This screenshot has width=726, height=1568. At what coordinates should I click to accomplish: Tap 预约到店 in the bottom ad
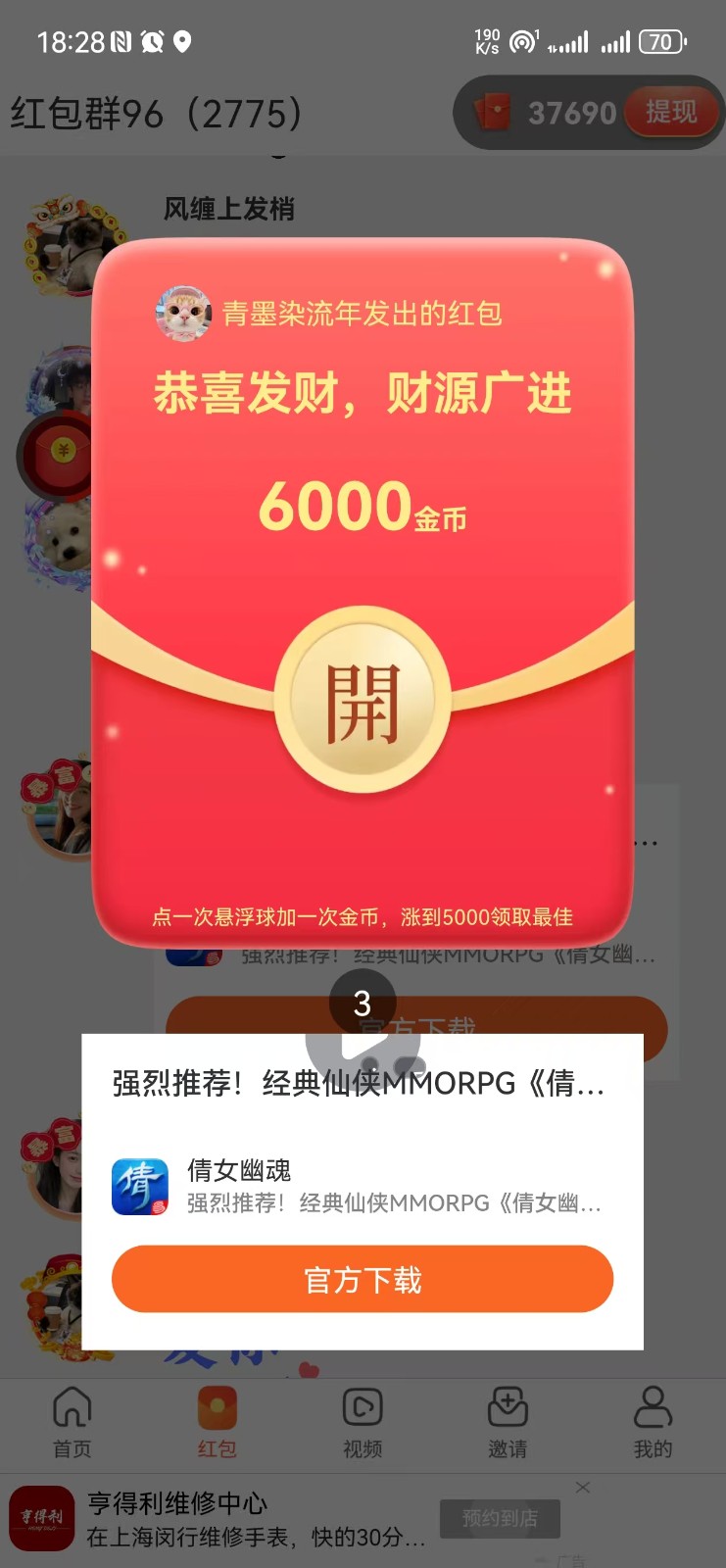[x=500, y=1518]
